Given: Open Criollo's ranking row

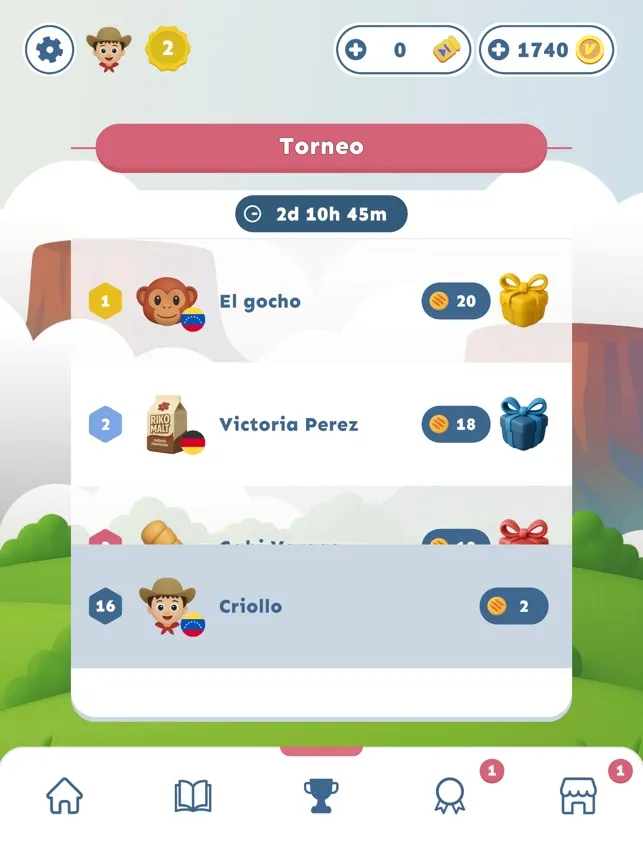Looking at the screenshot, I should tap(320, 606).
